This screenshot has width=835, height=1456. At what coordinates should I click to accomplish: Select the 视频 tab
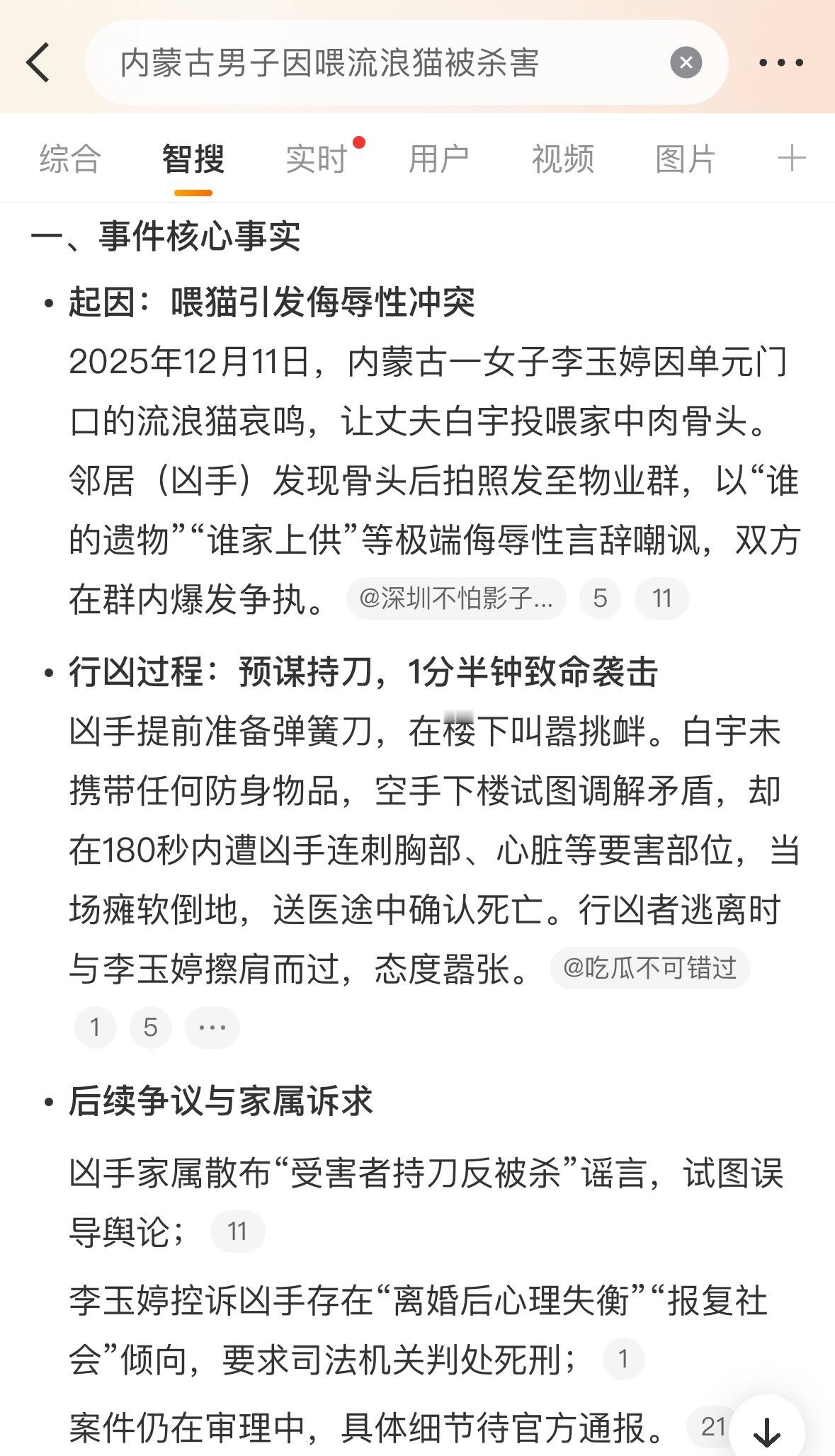coord(562,160)
